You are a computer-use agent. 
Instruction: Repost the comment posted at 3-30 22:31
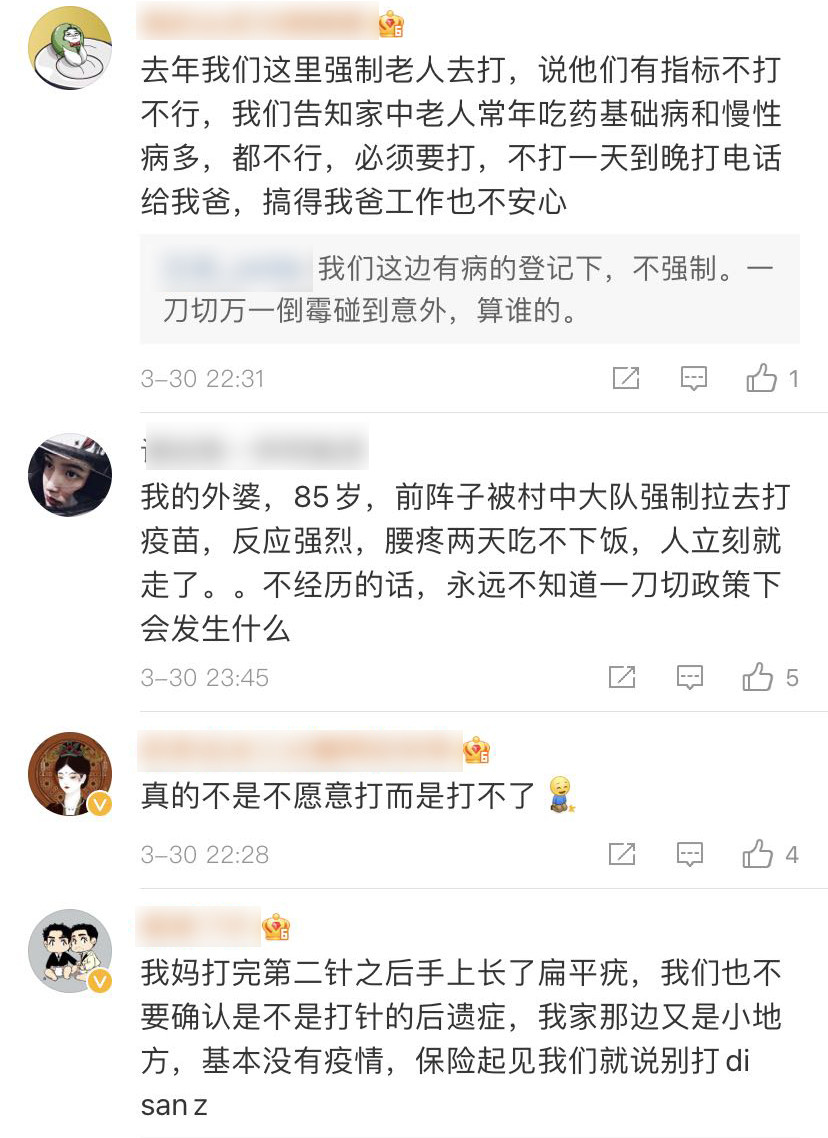tap(625, 378)
